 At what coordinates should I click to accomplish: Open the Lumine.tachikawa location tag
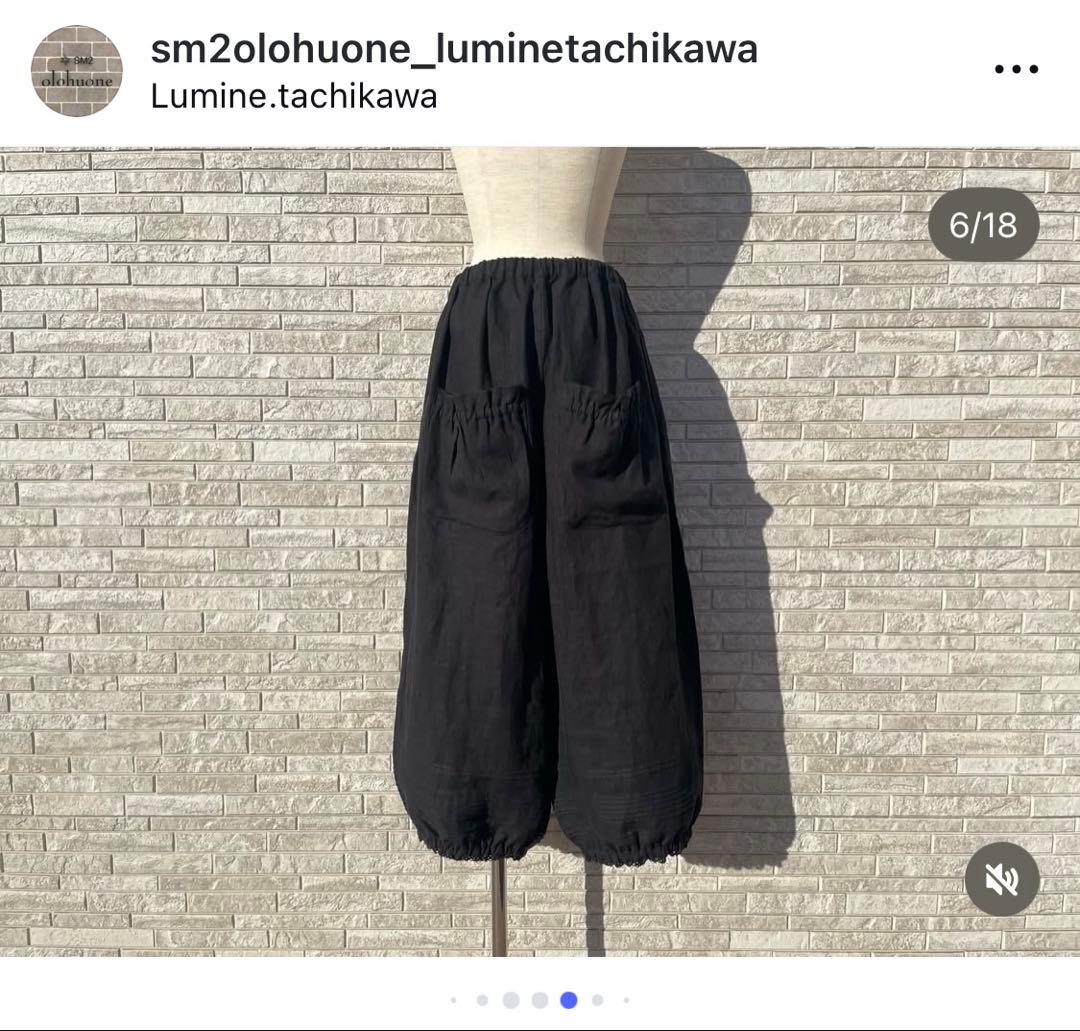pos(294,97)
